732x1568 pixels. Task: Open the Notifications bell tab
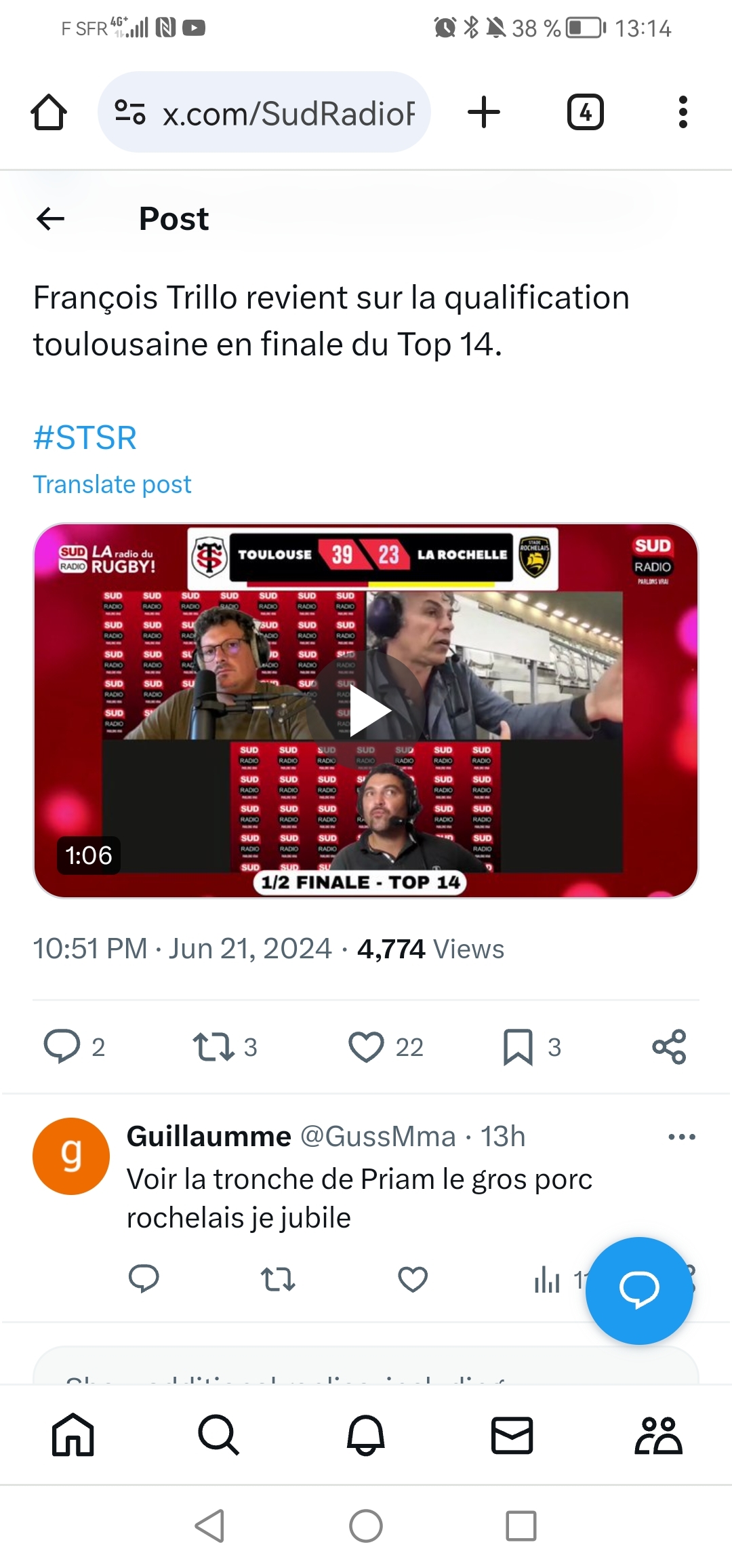(366, 1435)
